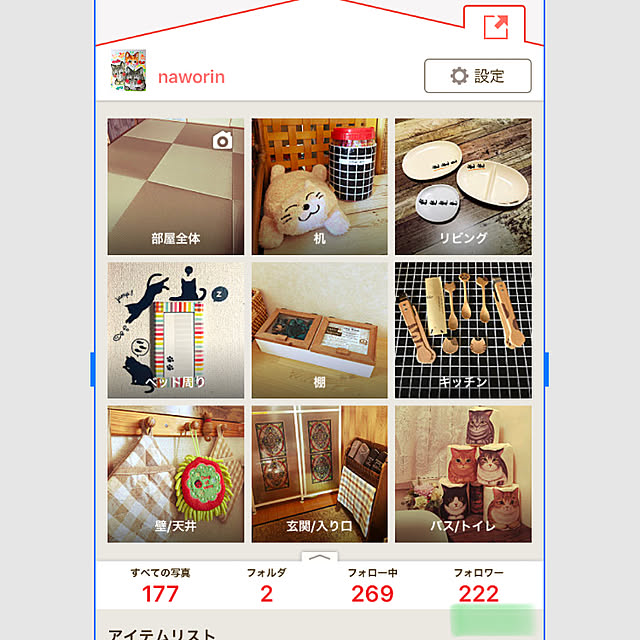
Task: Open the 机 photo tile
Action: tap(319, 187)
